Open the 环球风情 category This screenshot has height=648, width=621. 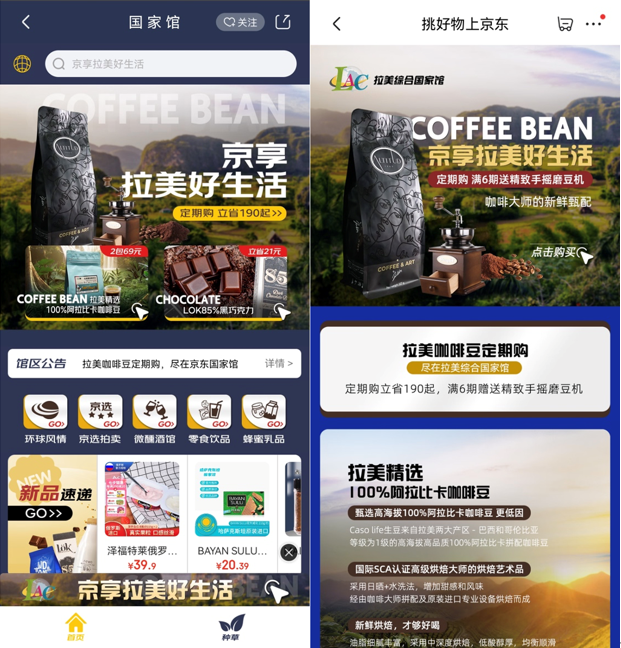pyautogui.click(x=45, y=419)
